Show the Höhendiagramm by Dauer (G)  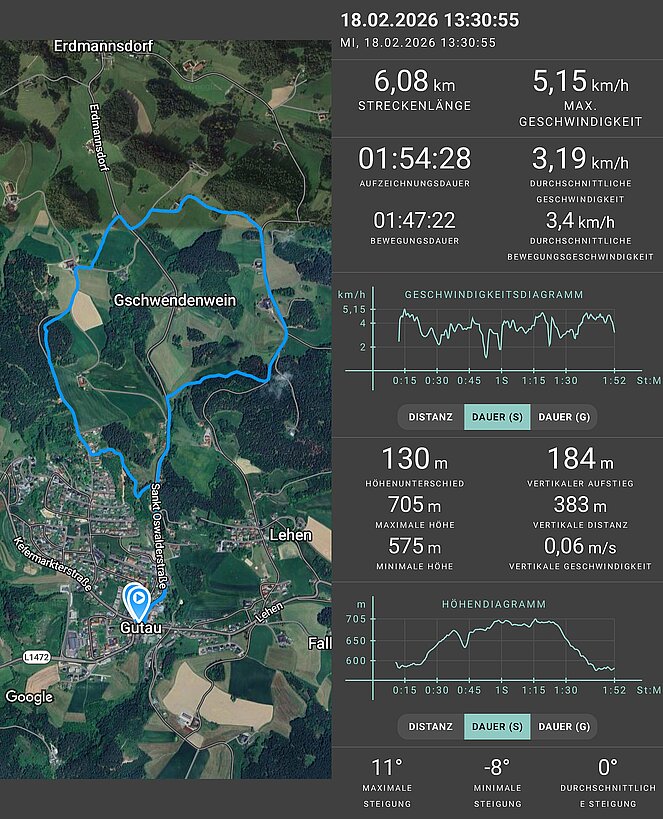[563, 726]
